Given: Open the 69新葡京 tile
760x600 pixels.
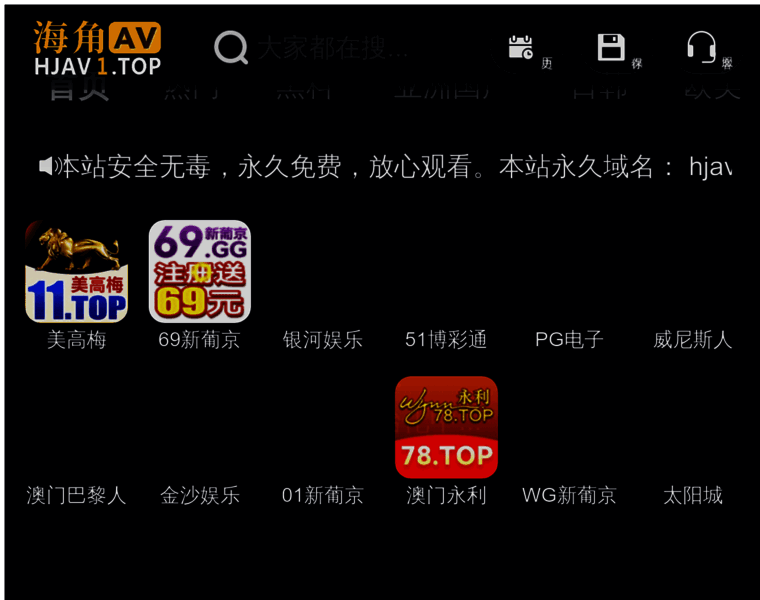Looking at the screenshot, I should (199, 272).
